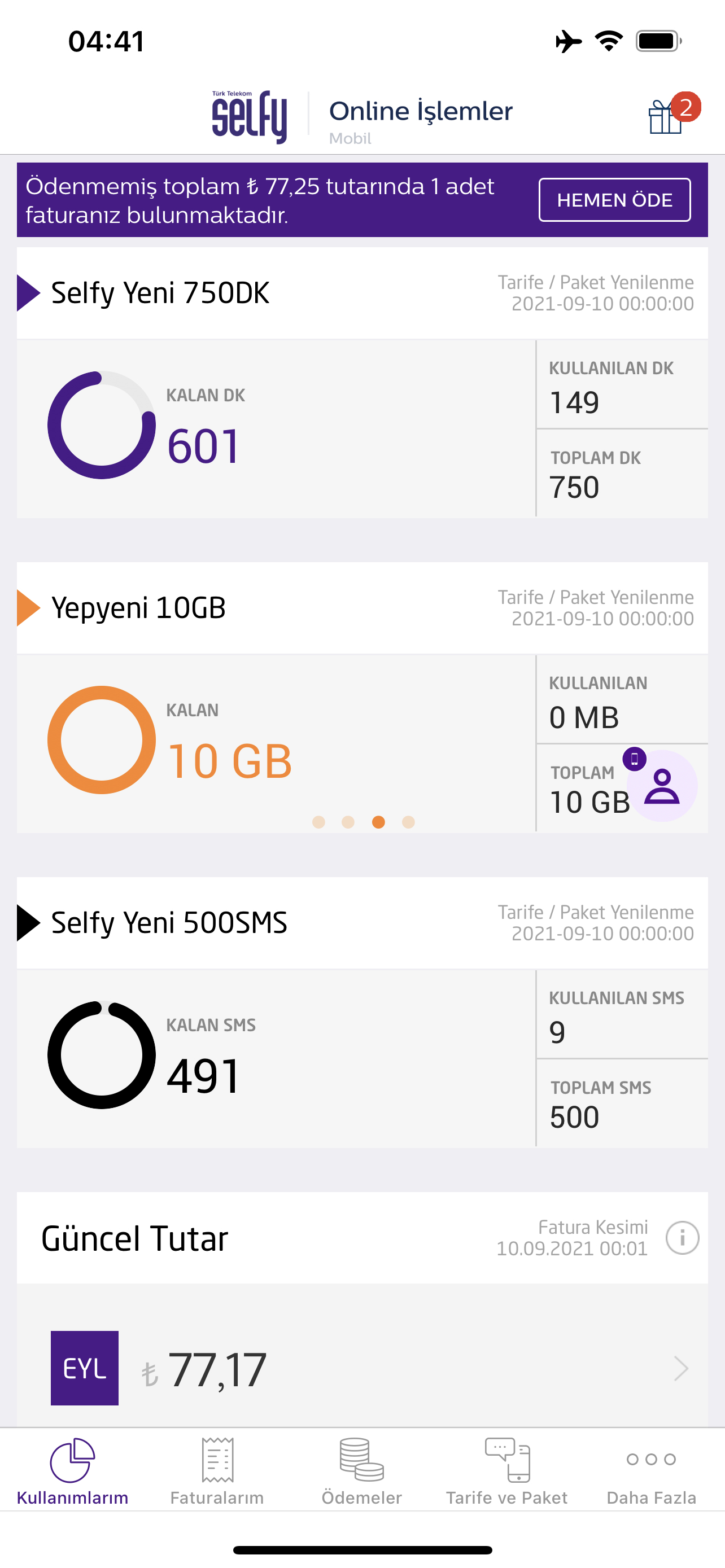Viewport: 725px width, 1568px height.
Task: Open the EYL ₺77,17 amount details
Action: [362, 1368]
